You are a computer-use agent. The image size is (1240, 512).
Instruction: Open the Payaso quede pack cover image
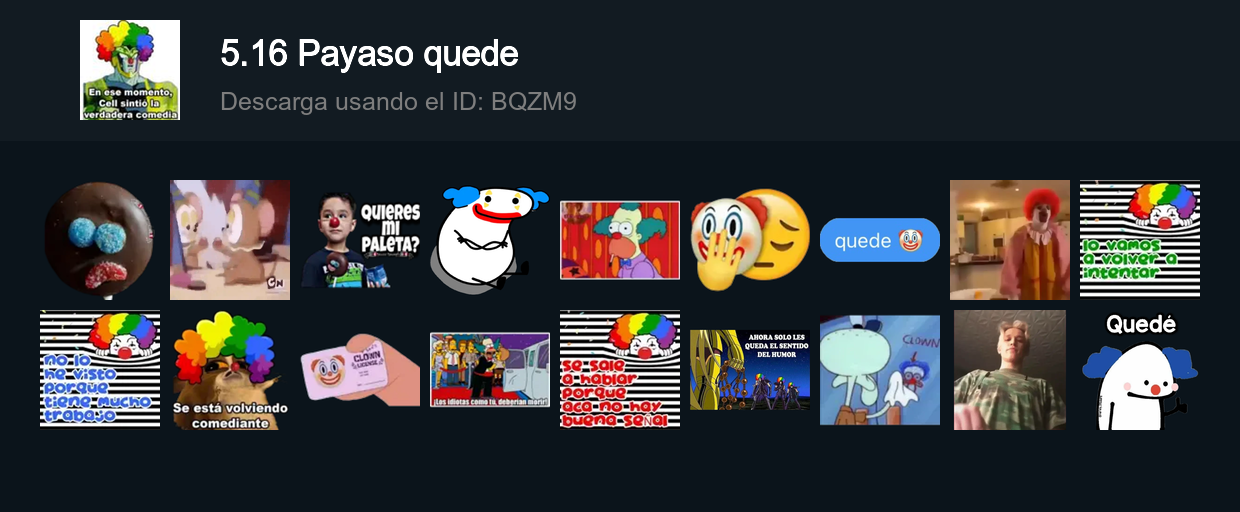point(130,70)
